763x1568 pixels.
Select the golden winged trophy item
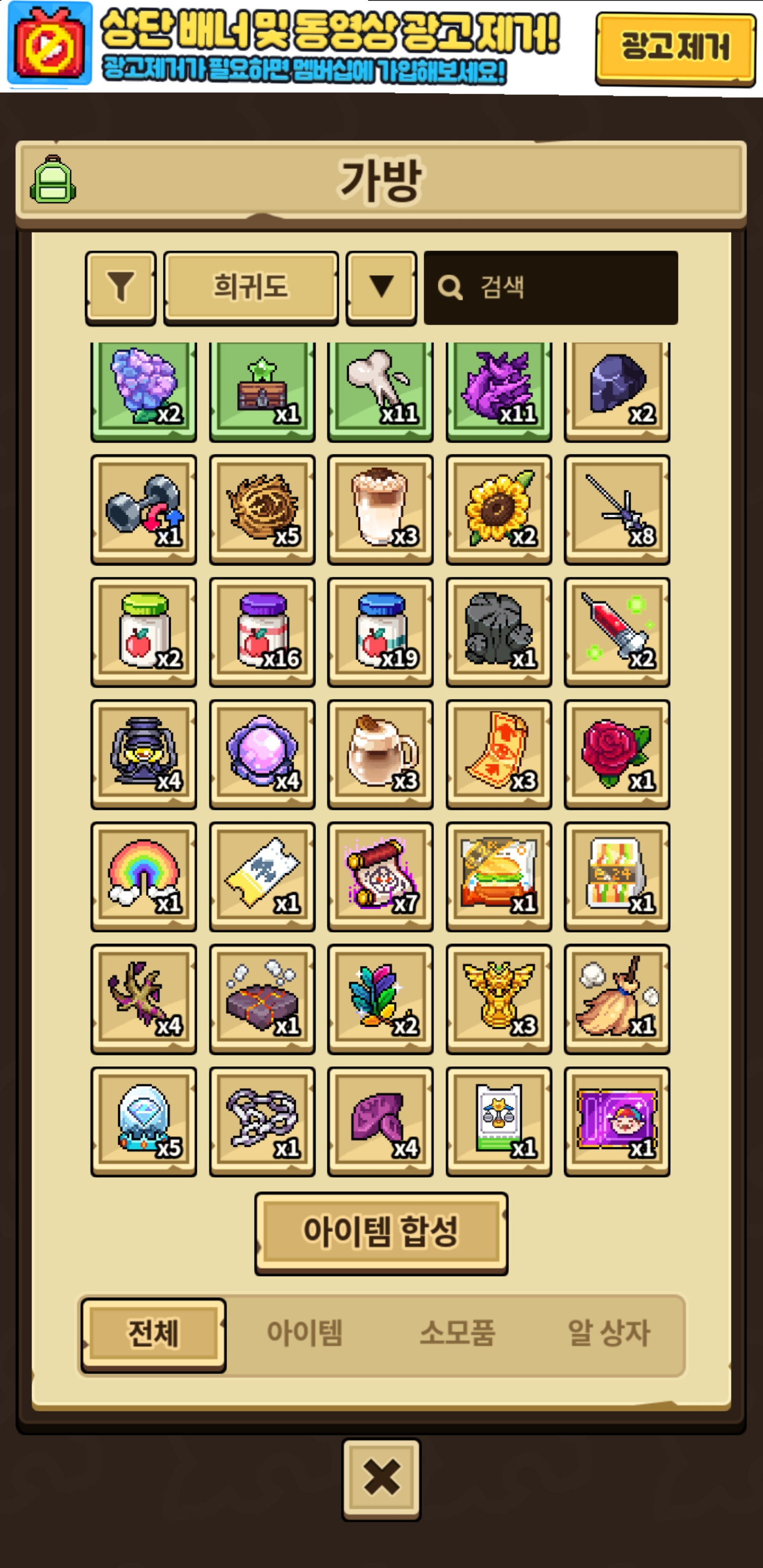click(x=499, y=999)
